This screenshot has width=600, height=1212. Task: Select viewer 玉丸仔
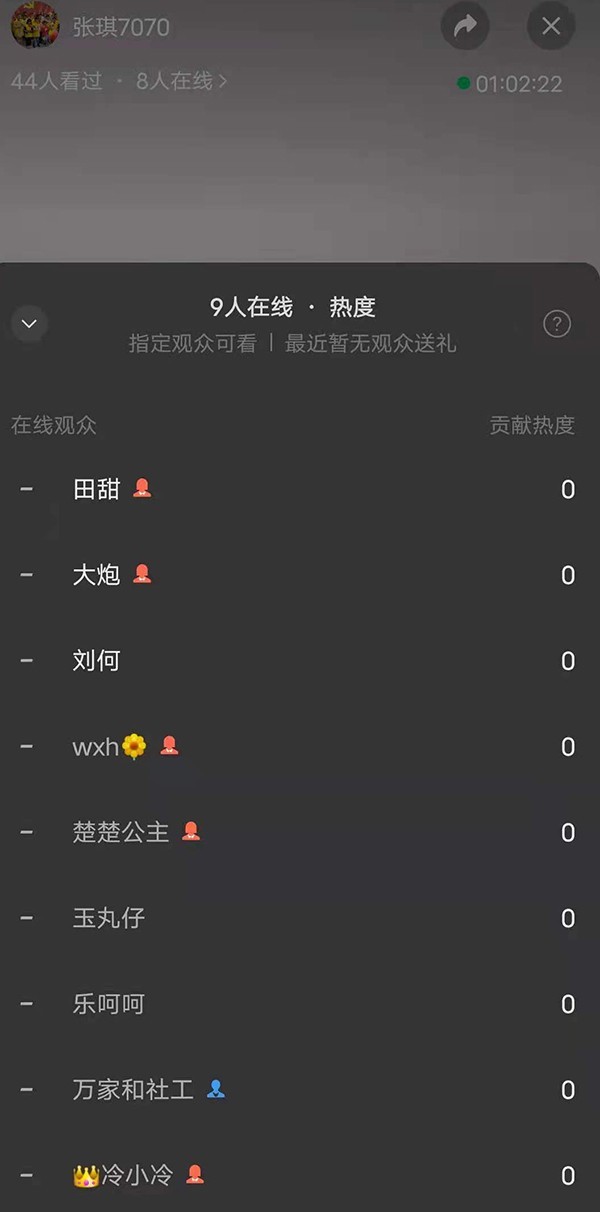point(109,918)
